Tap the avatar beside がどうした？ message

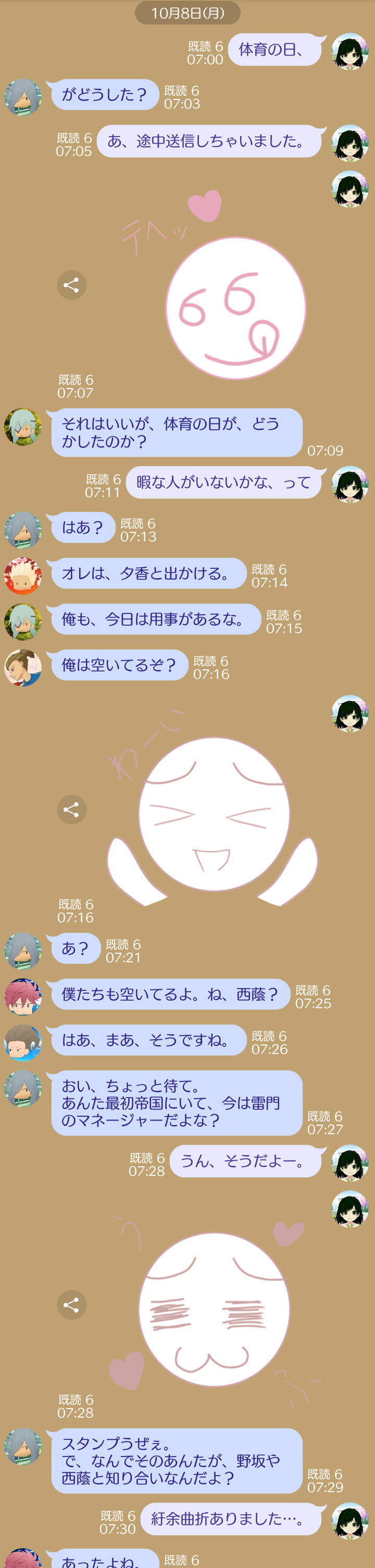pyautogui.click(x=23, y=97)
